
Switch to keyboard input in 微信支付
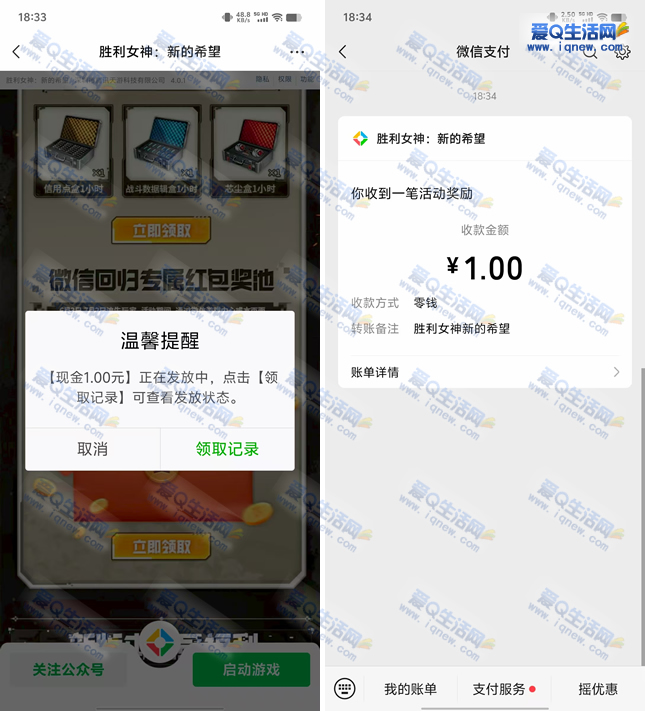345,688
